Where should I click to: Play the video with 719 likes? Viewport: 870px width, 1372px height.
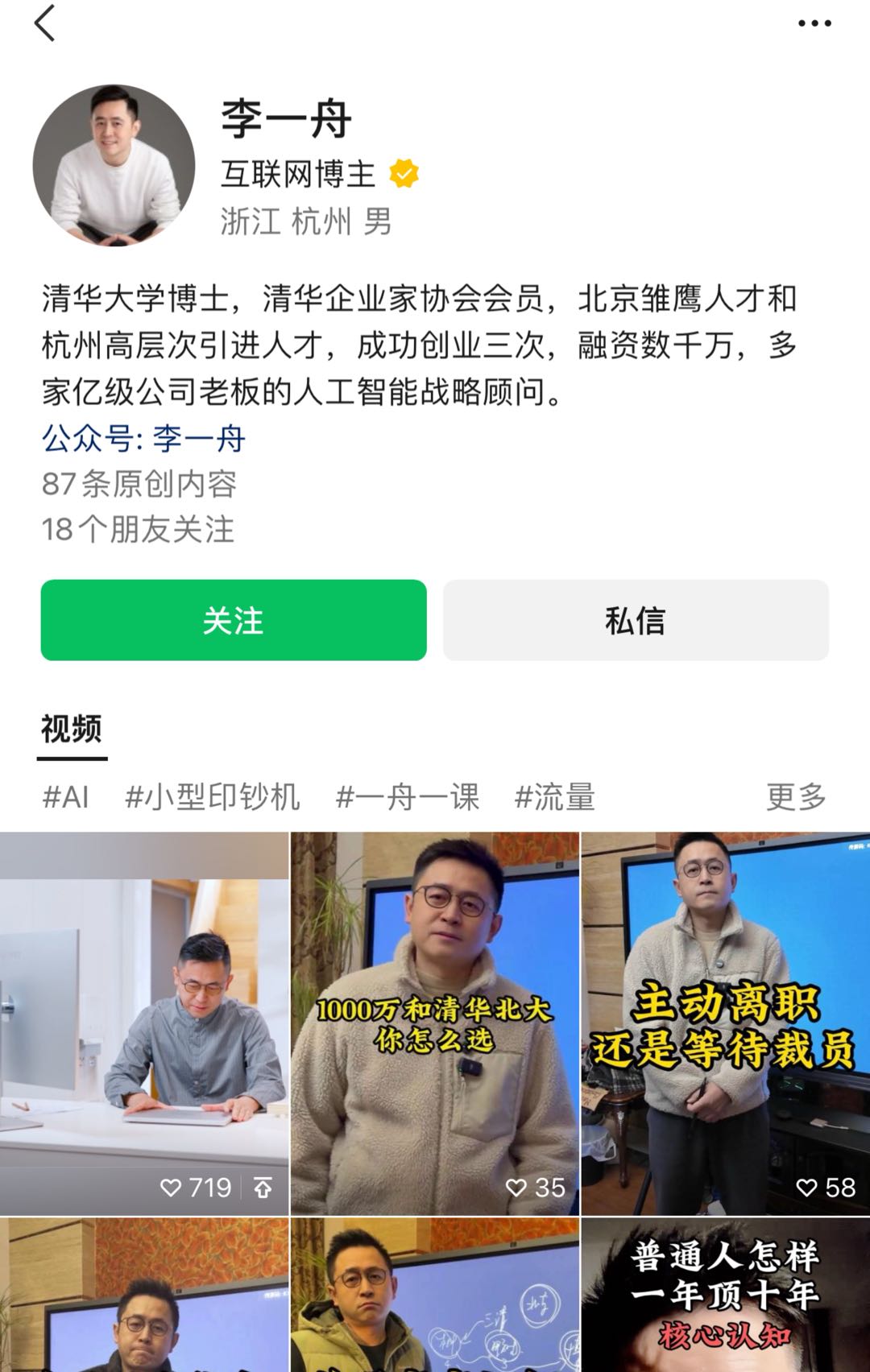tap(144, 1023)
